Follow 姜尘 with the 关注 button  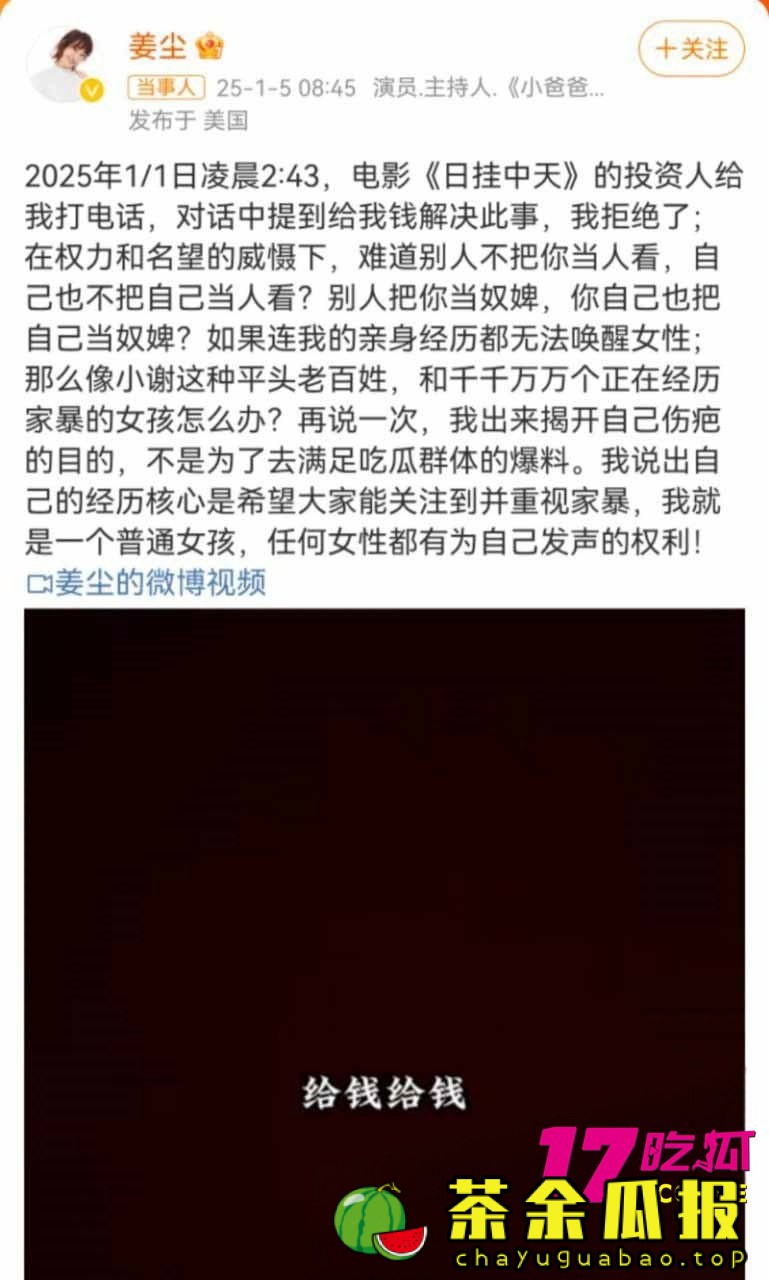(691, 50)
